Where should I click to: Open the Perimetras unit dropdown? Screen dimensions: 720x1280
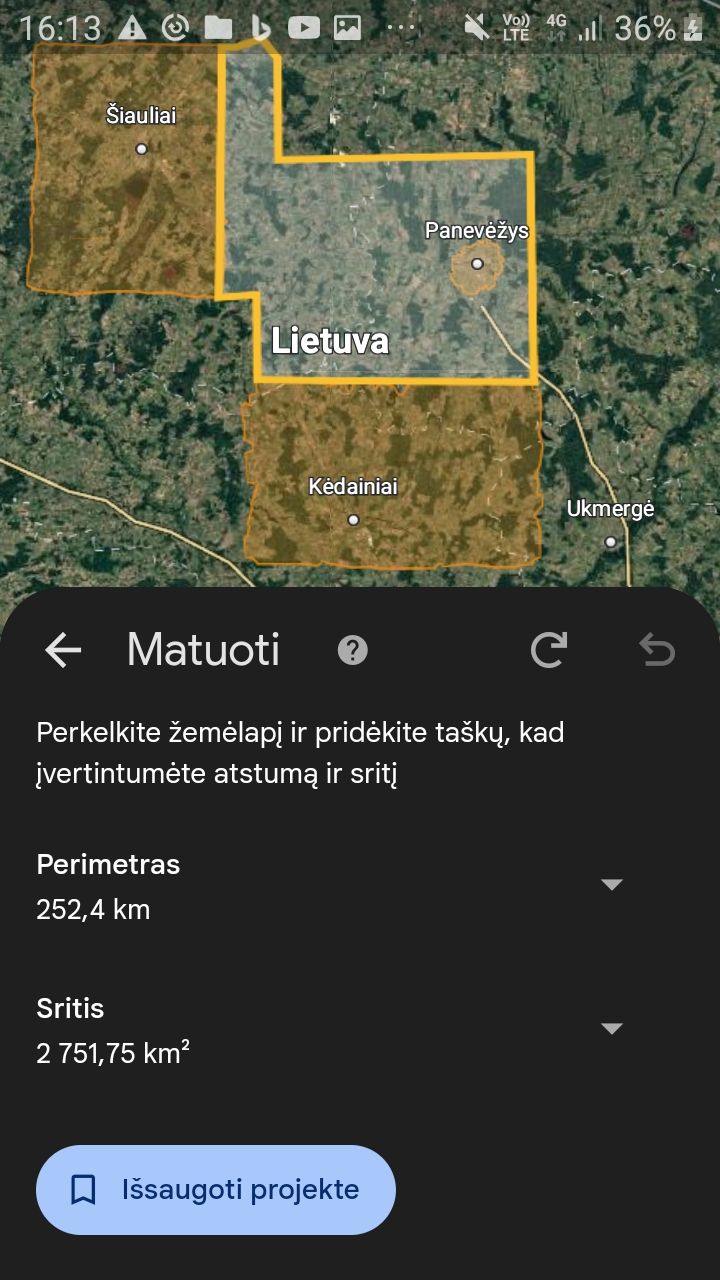[x=611, y=884]
